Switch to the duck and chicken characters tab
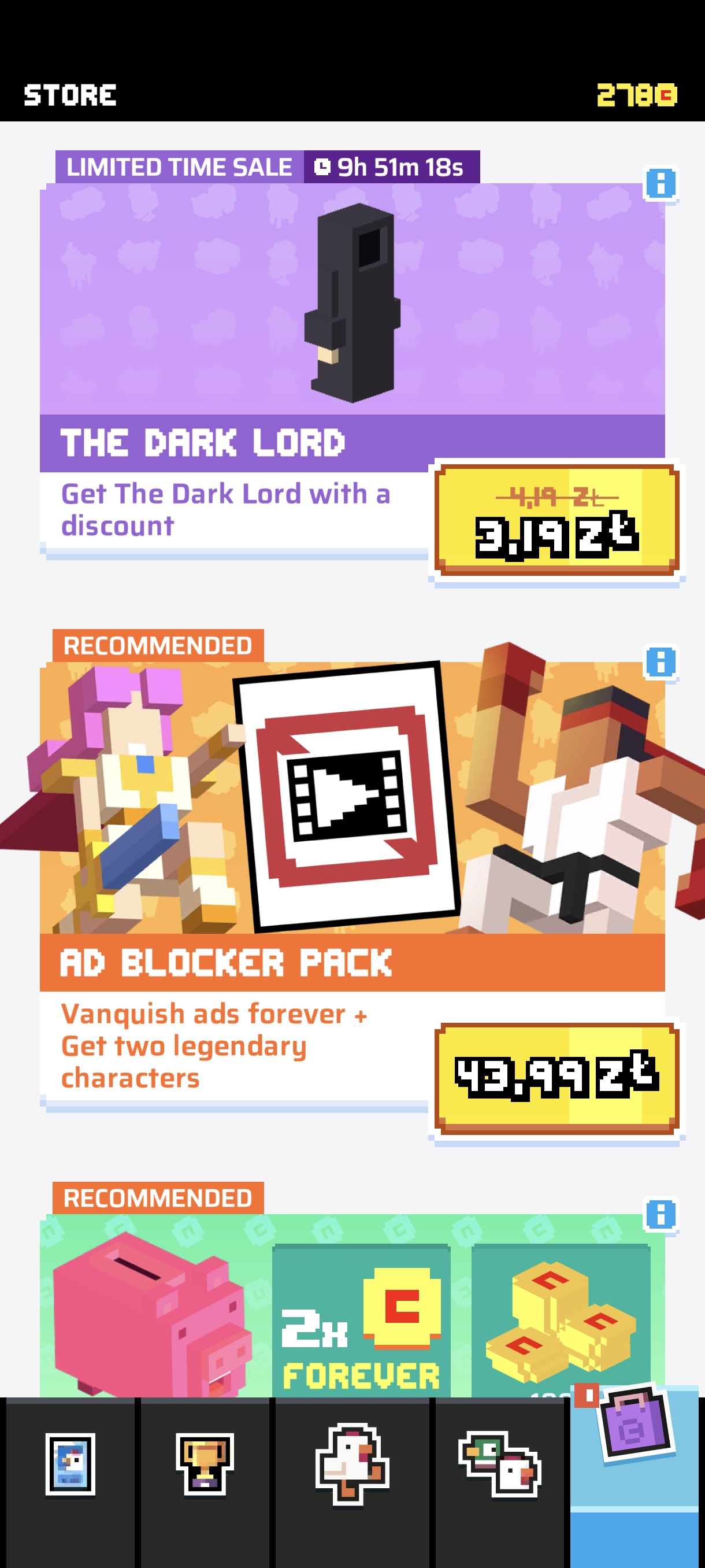The width and height of the screenshot is (705, 1568). click(499, 1464)
